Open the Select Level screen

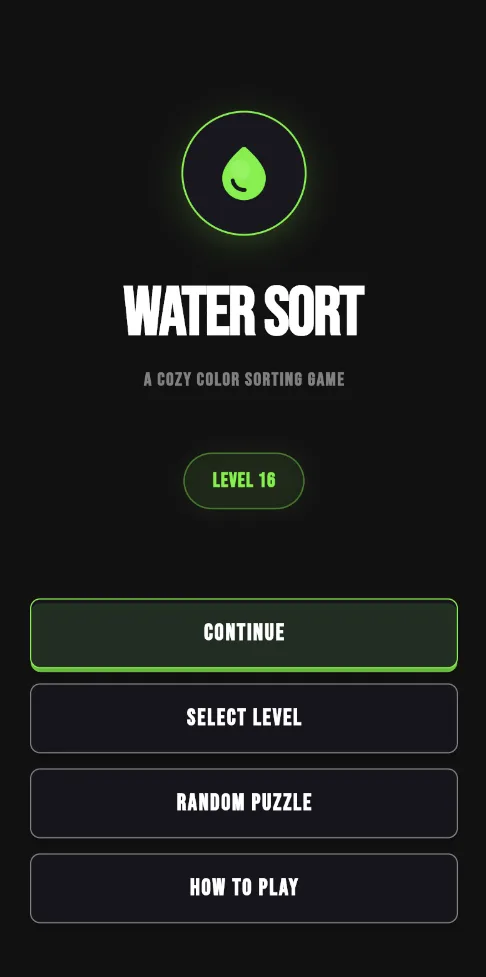pos(244,718)
